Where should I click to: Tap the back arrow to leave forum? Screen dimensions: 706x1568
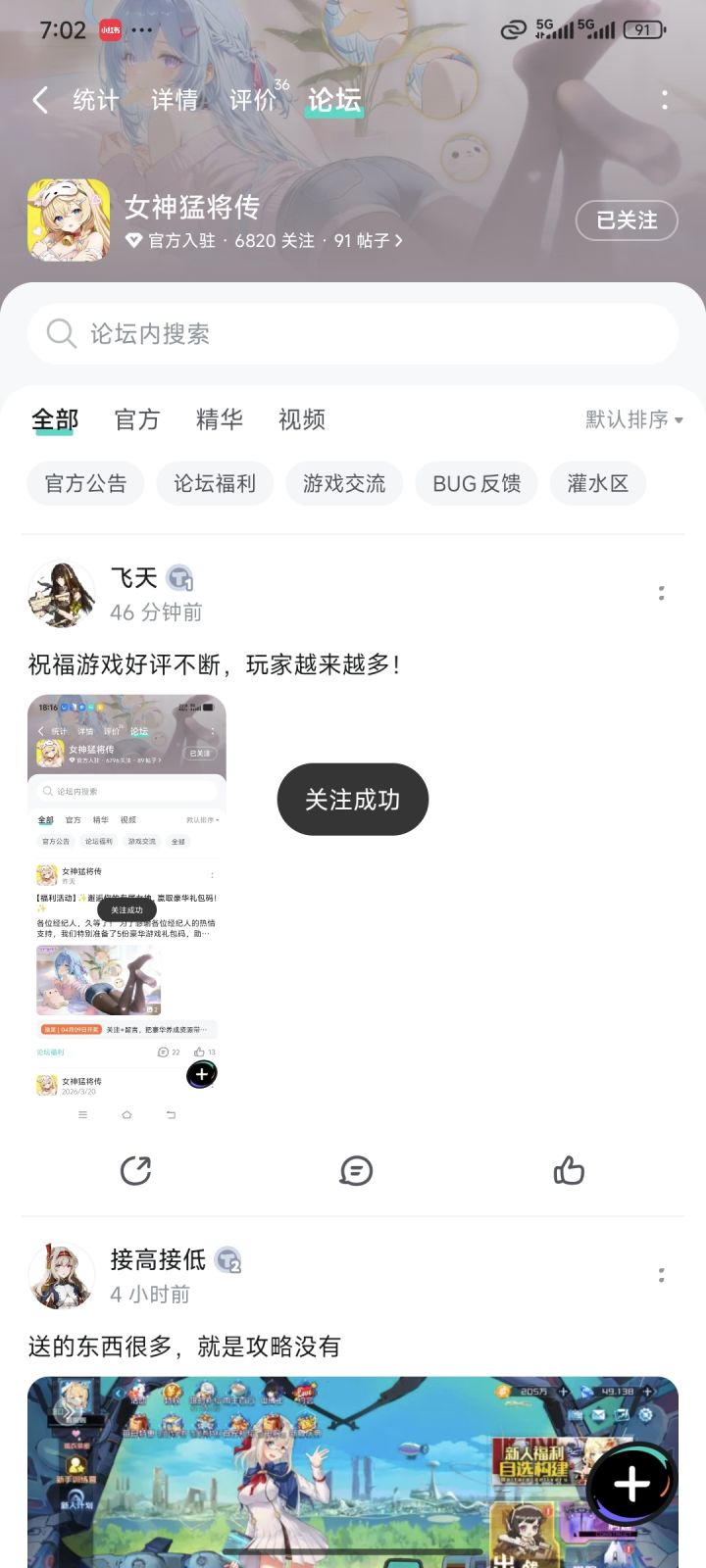coord(39,101)
